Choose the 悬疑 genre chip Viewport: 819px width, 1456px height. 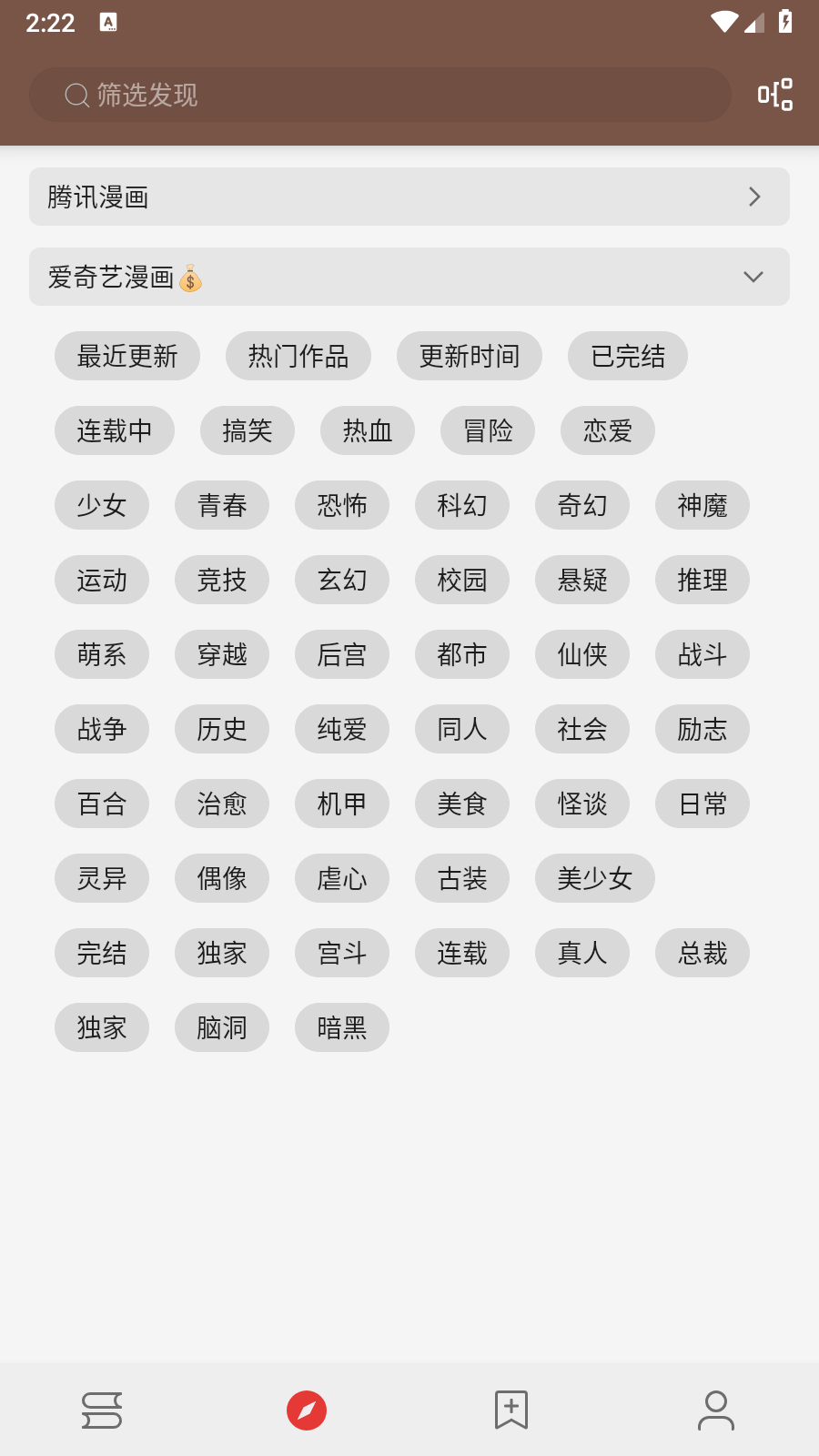pyautogui.click(x=582, y=580)
